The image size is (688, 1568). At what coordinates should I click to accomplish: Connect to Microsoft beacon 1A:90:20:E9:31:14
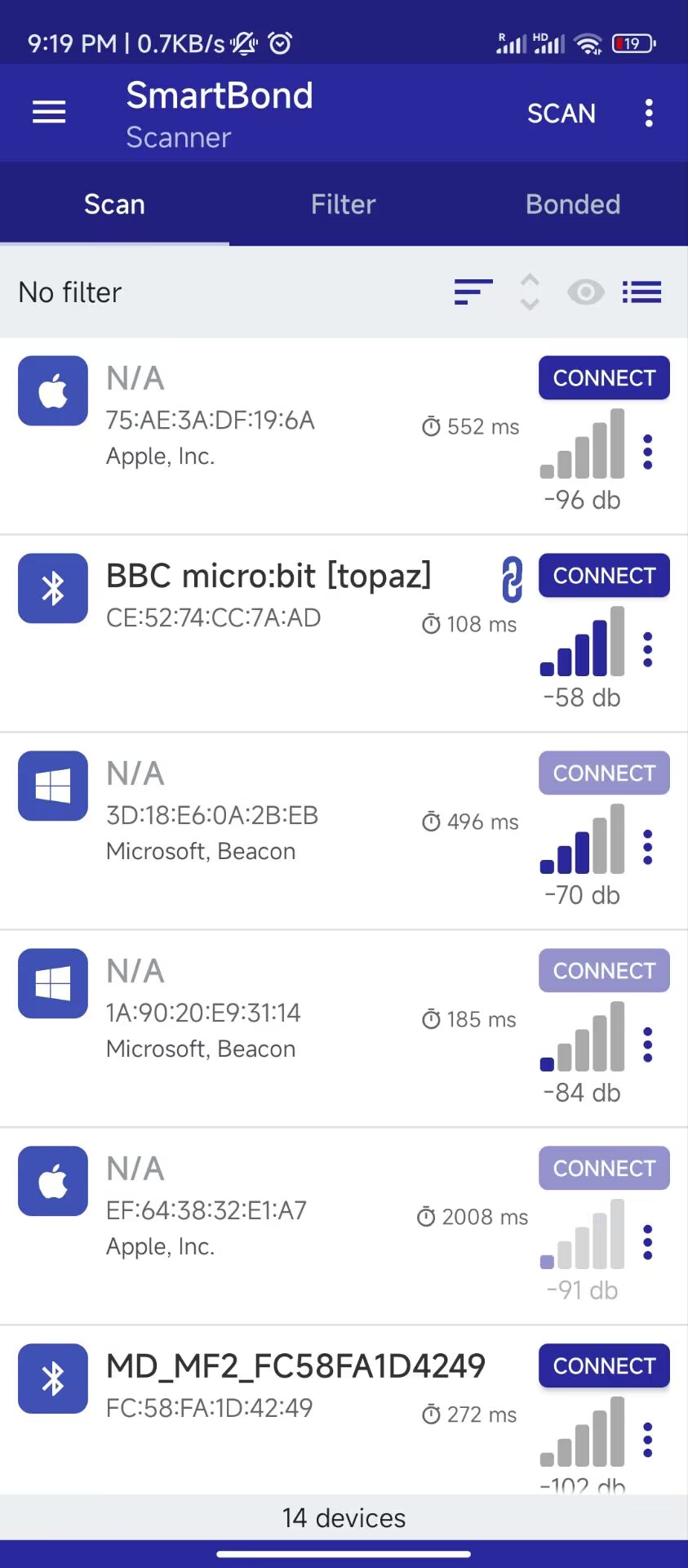coord(604,971)
